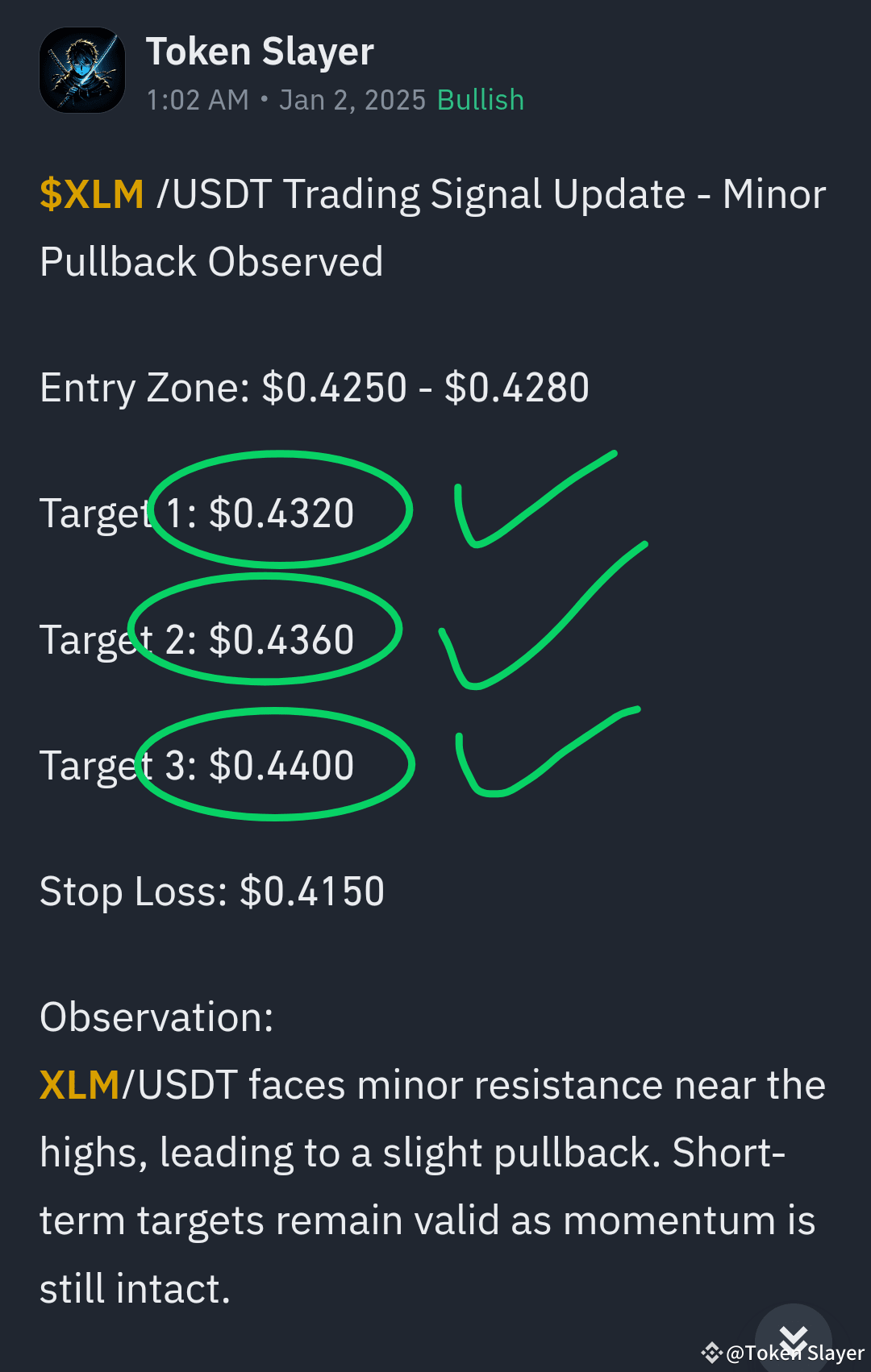Collapse the Observation section
871x1372 pixels.
click(157, 1019)
